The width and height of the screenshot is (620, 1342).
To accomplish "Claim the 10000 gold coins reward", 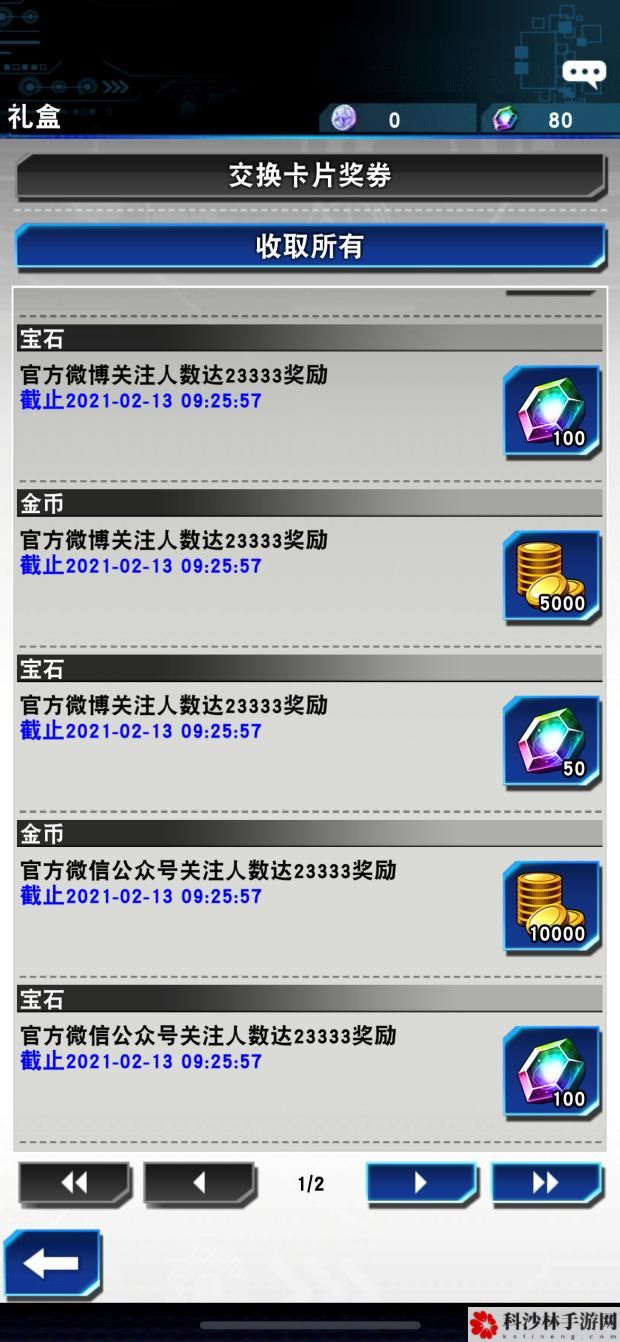I will pos(552,908).
